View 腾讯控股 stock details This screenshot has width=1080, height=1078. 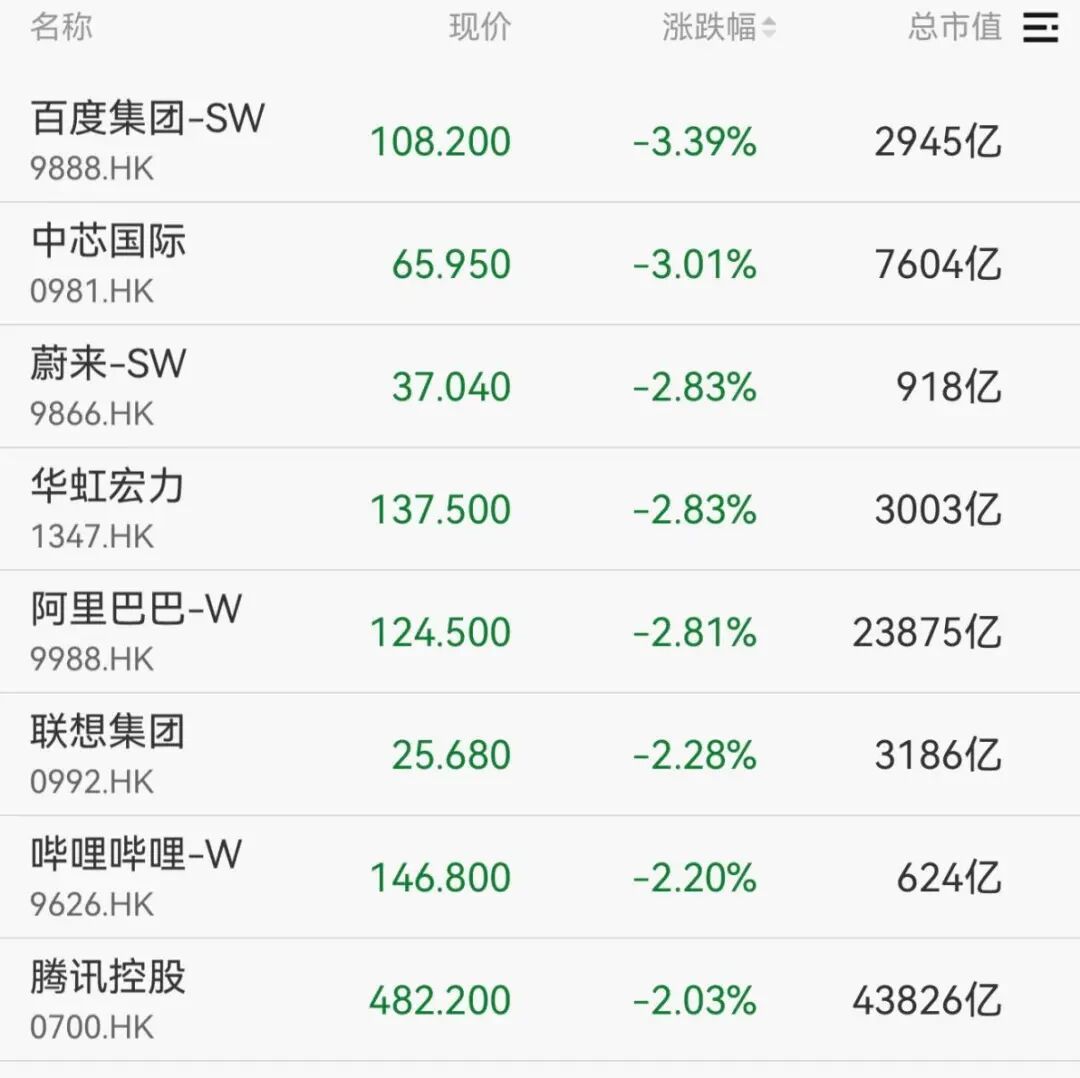540,999
